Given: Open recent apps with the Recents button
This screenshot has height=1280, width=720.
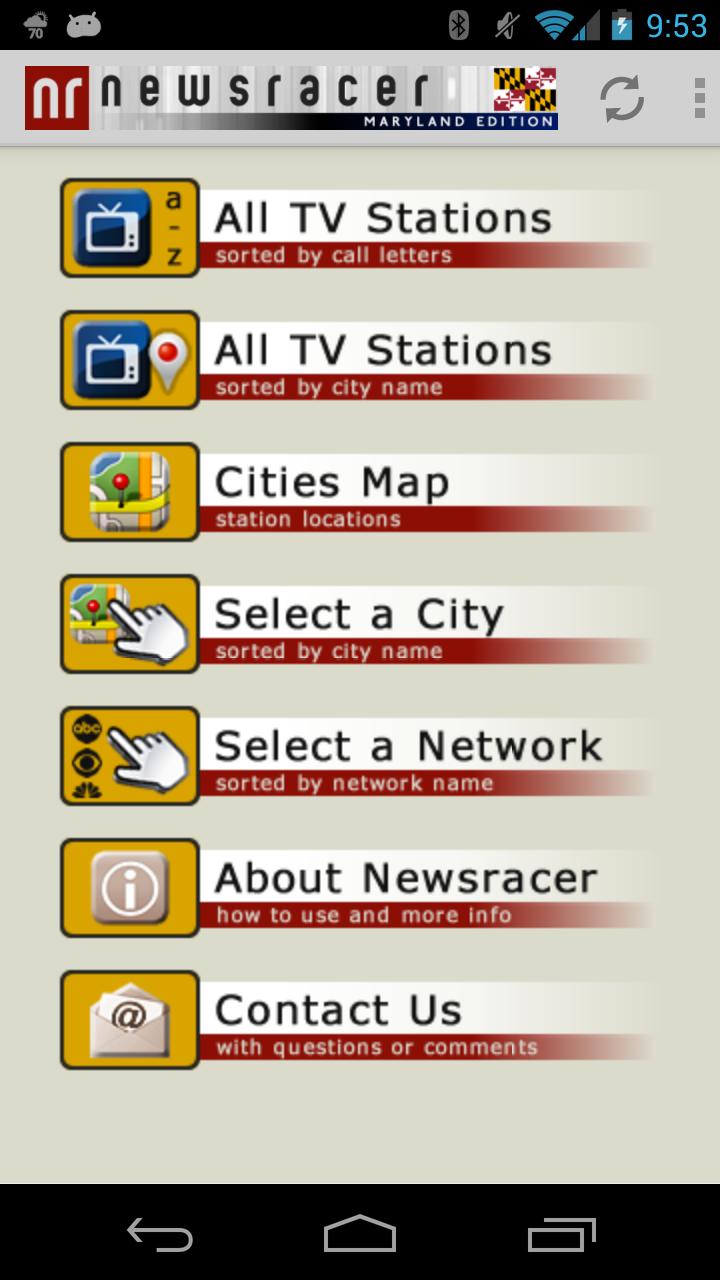Looking at the screenshot, I should [x=560, y=1237].
